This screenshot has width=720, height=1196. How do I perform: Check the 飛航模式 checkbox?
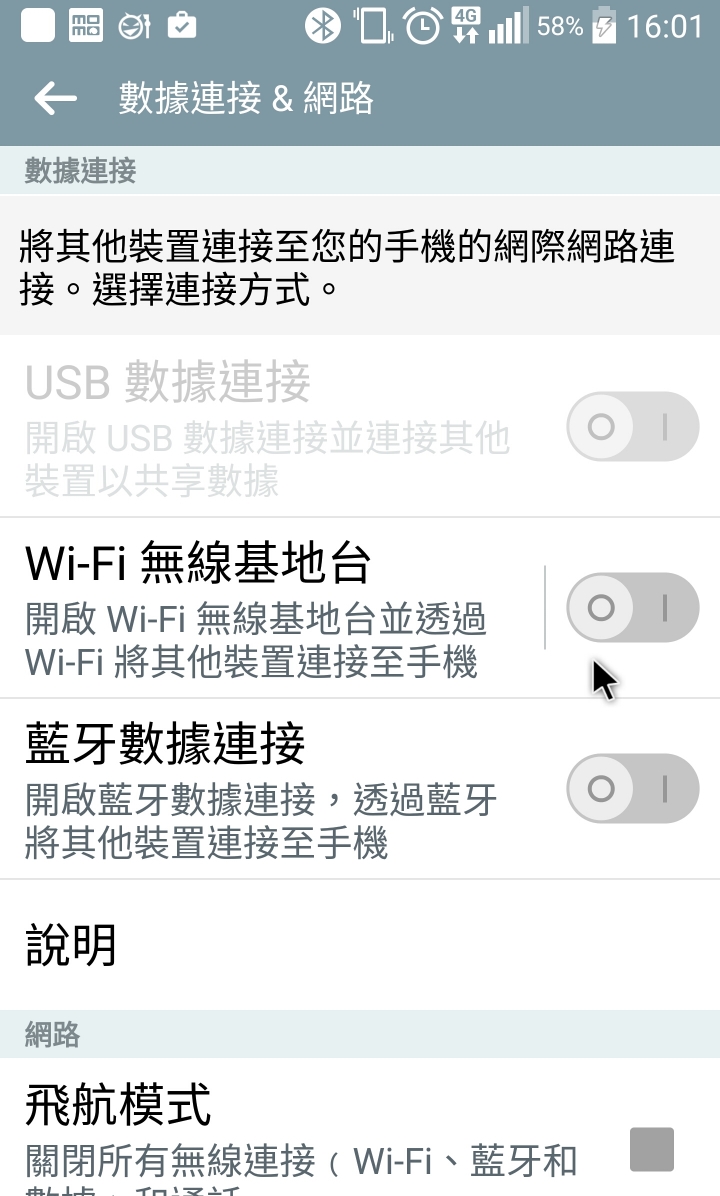(651, 1149)
